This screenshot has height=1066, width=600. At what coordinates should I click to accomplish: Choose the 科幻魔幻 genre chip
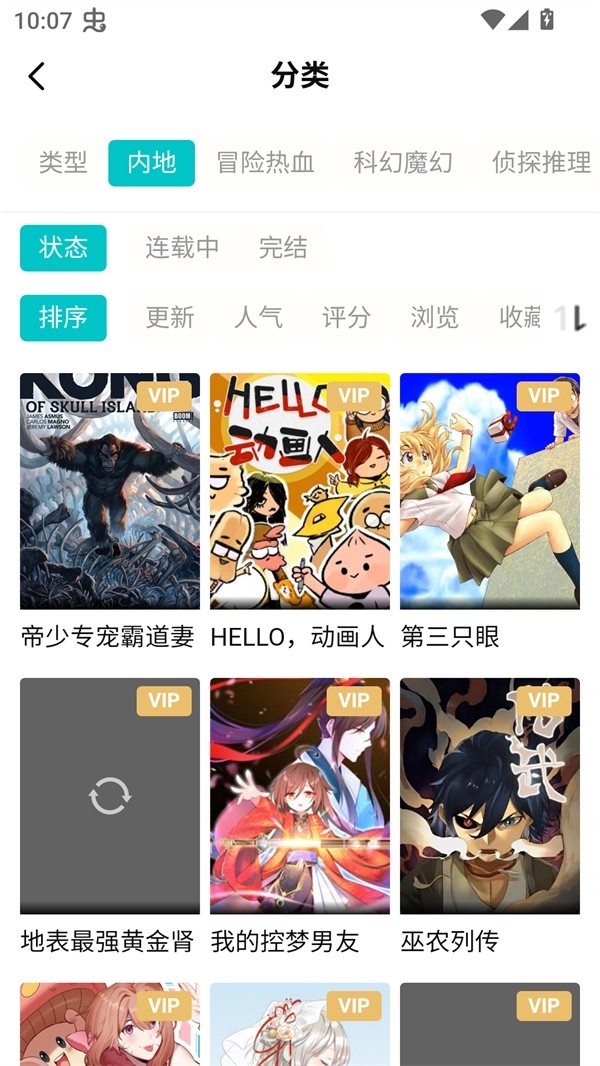click(x=403, y=163)
